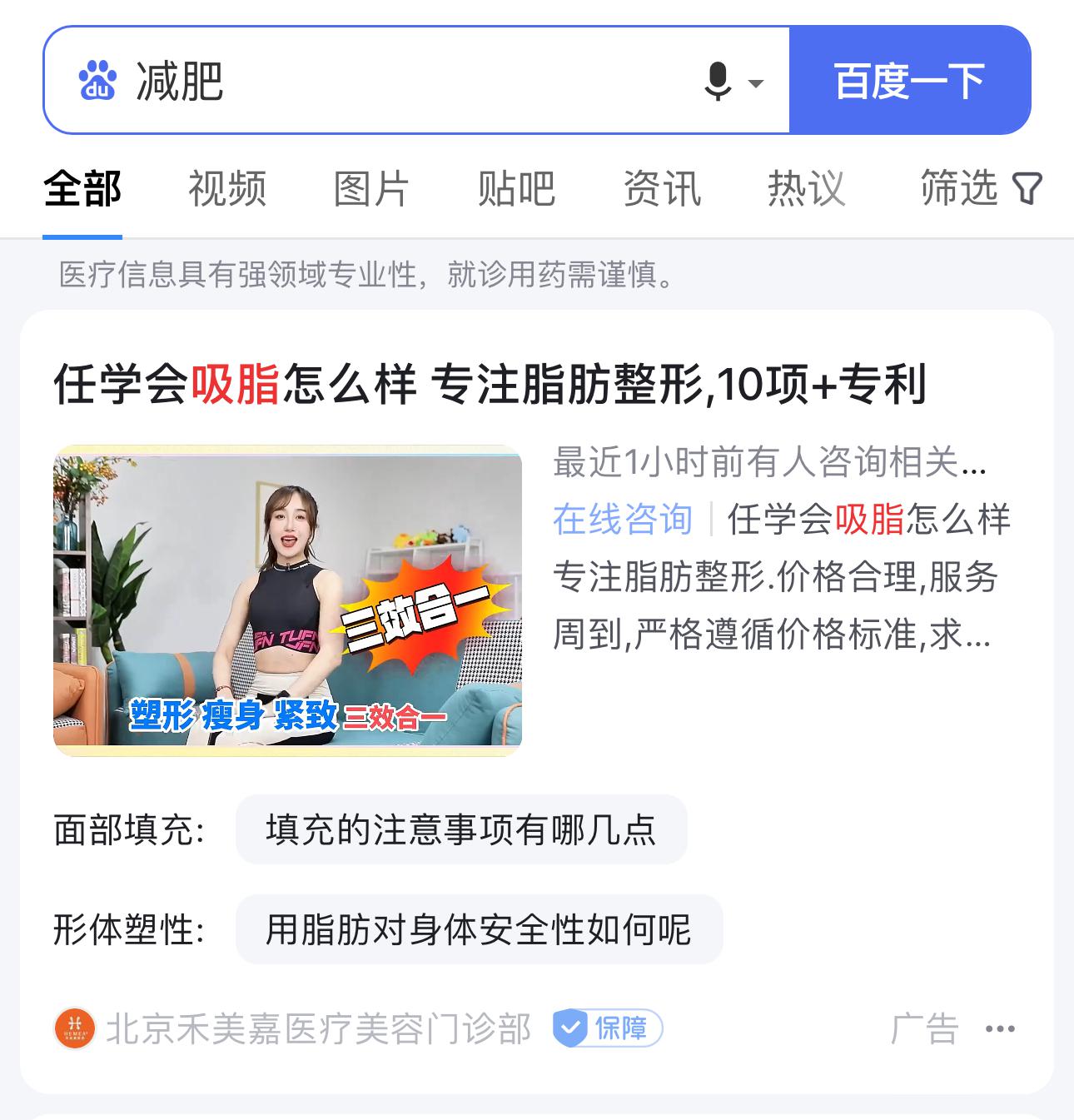The height and width of the screenshot is (1120, 1074).
Task: Start voice search with the microphone icon
Action: pyautogui.click(x=718, y=82)
